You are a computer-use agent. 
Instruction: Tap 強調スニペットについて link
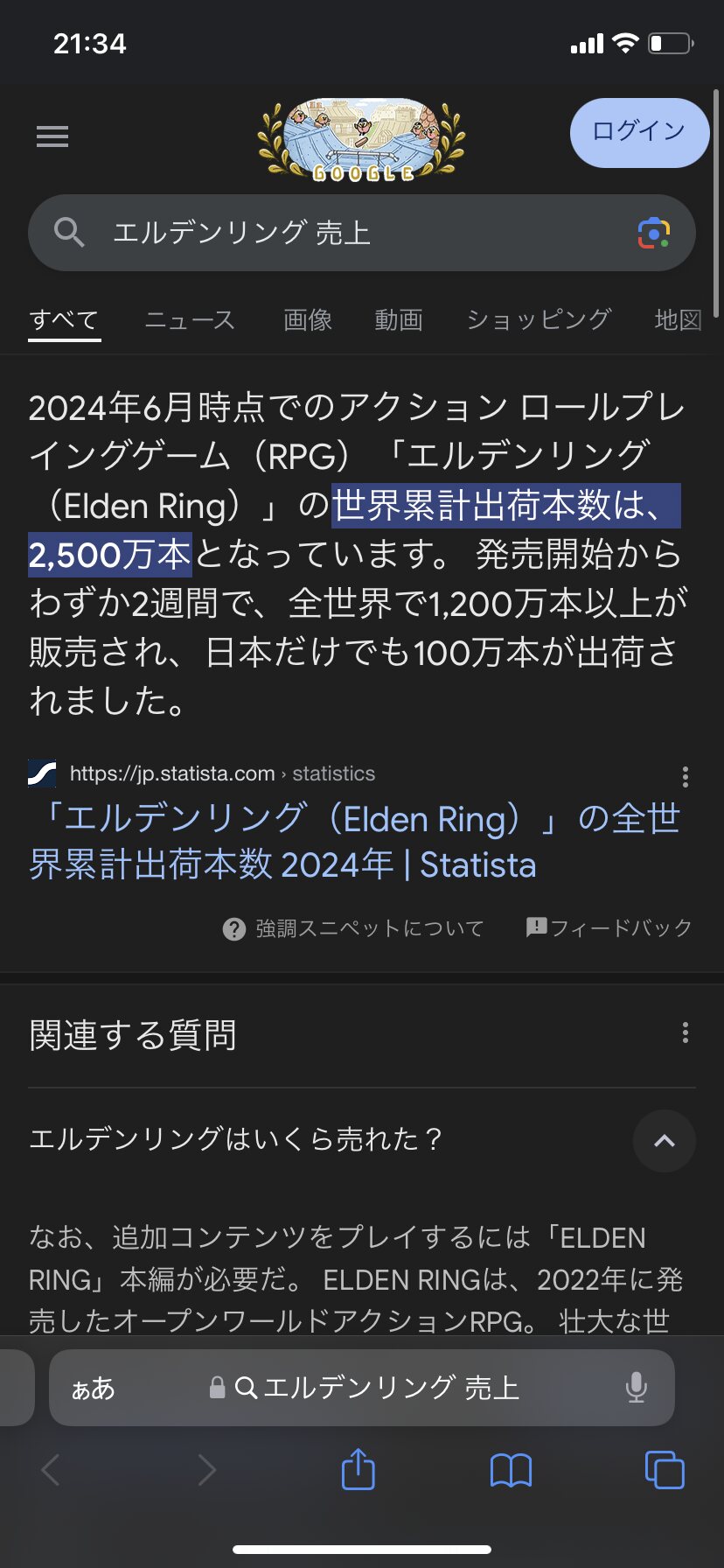click(x=354, y=928)
